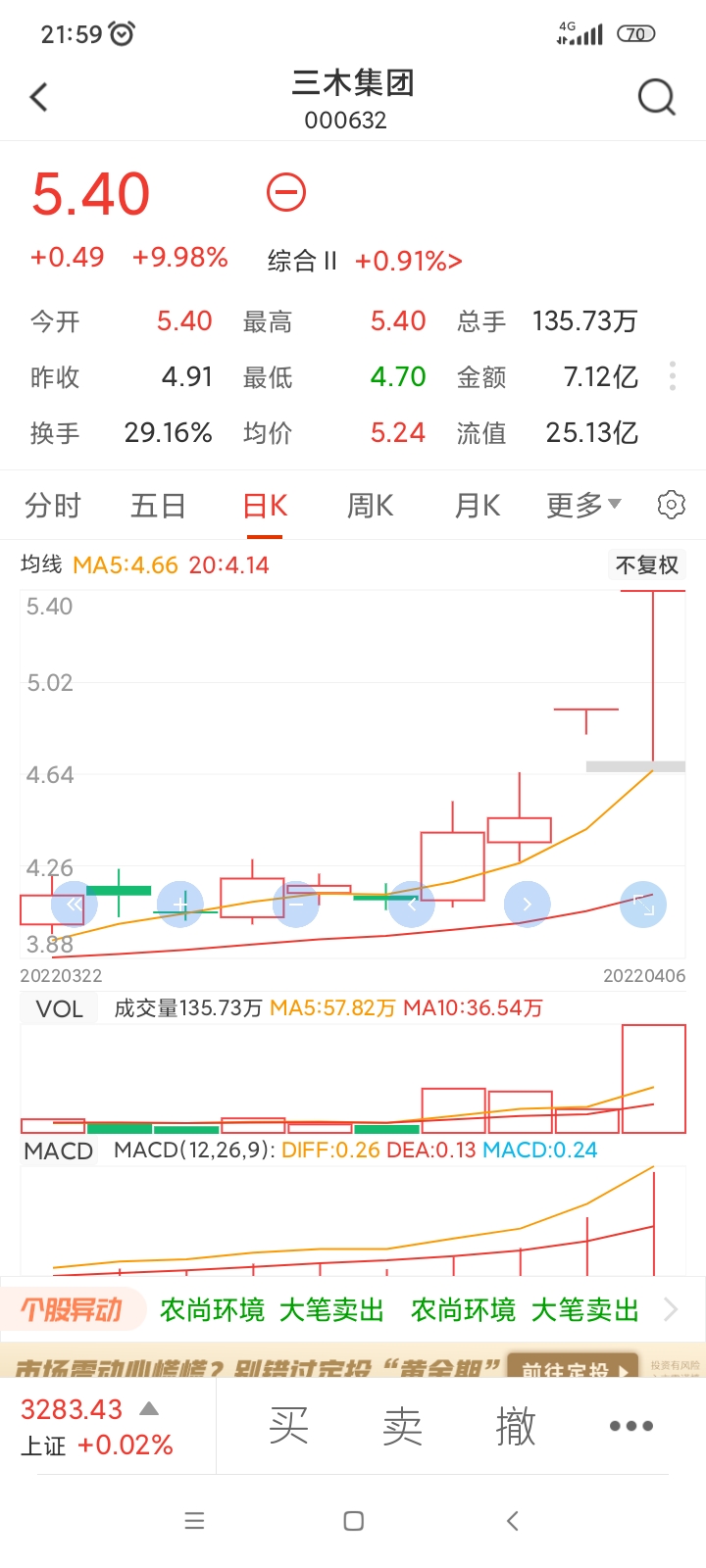
Task: Expand the 更多 chart period dropdown
Action: (x=583, y=506)
